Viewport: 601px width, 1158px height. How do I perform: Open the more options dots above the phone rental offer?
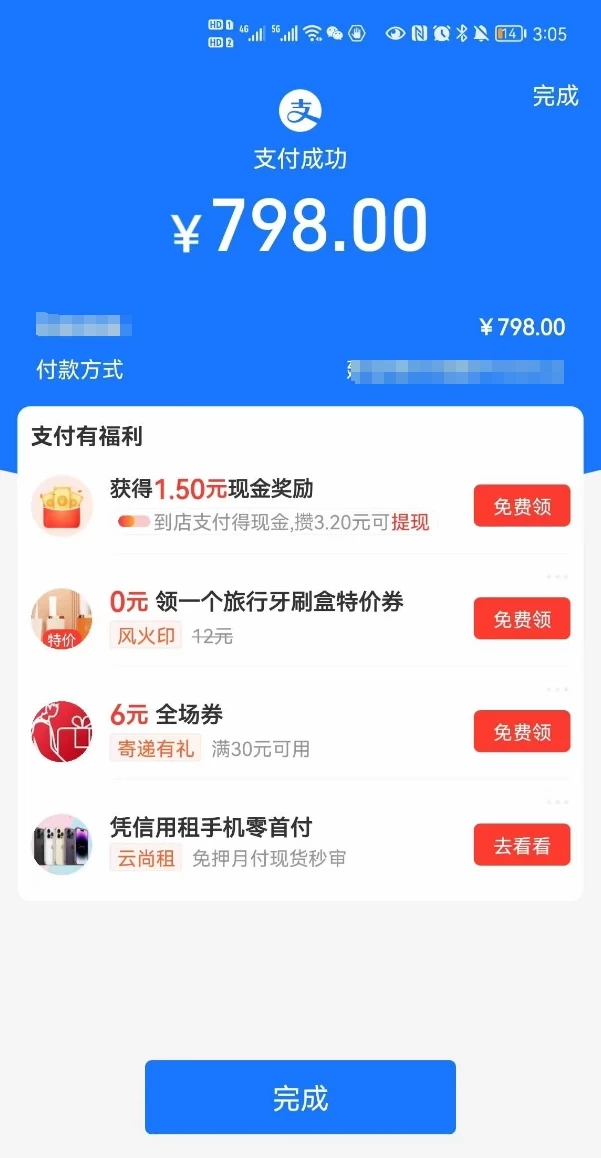[x=557, y=802]
